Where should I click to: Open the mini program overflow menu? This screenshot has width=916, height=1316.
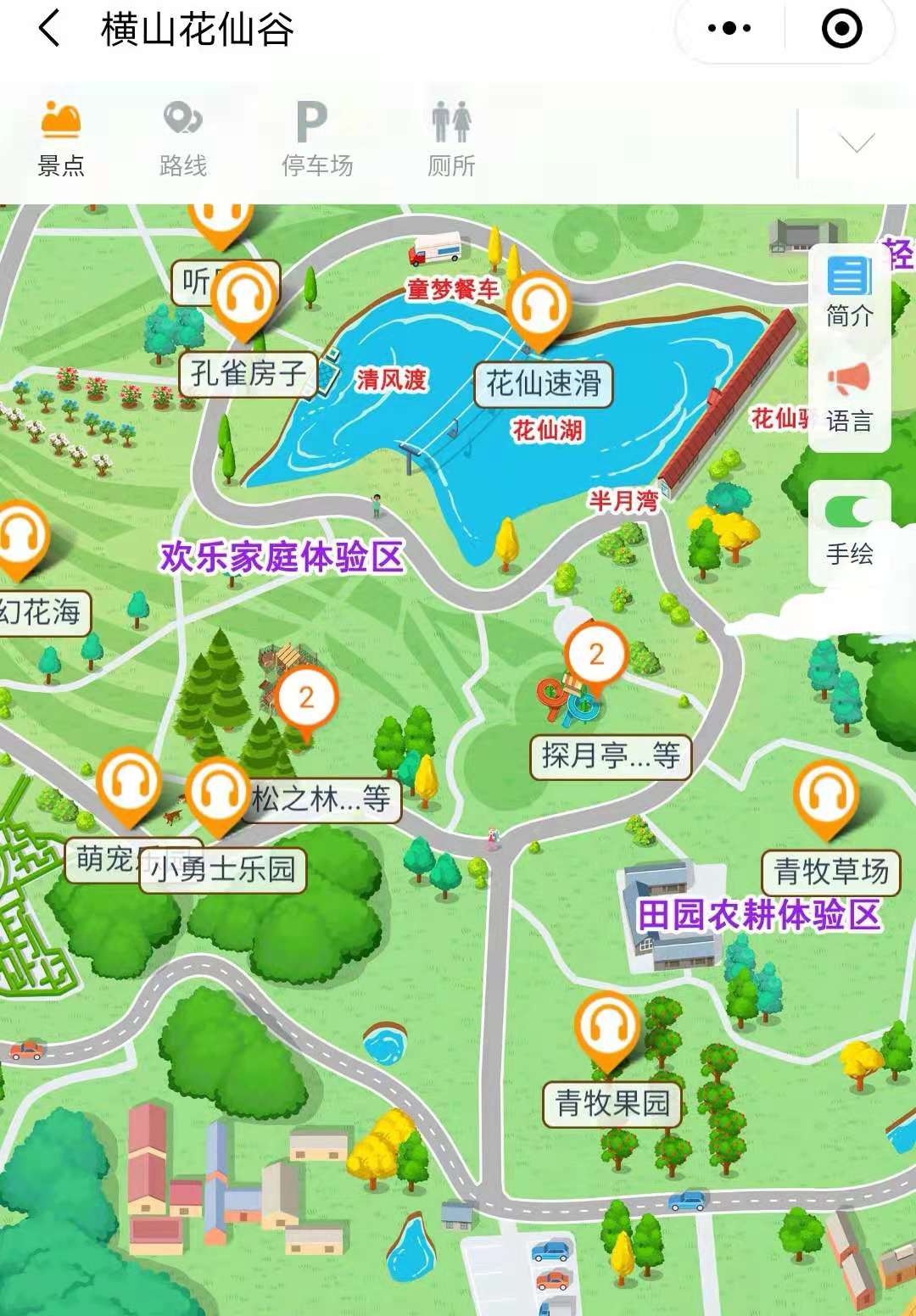(729, 29)
